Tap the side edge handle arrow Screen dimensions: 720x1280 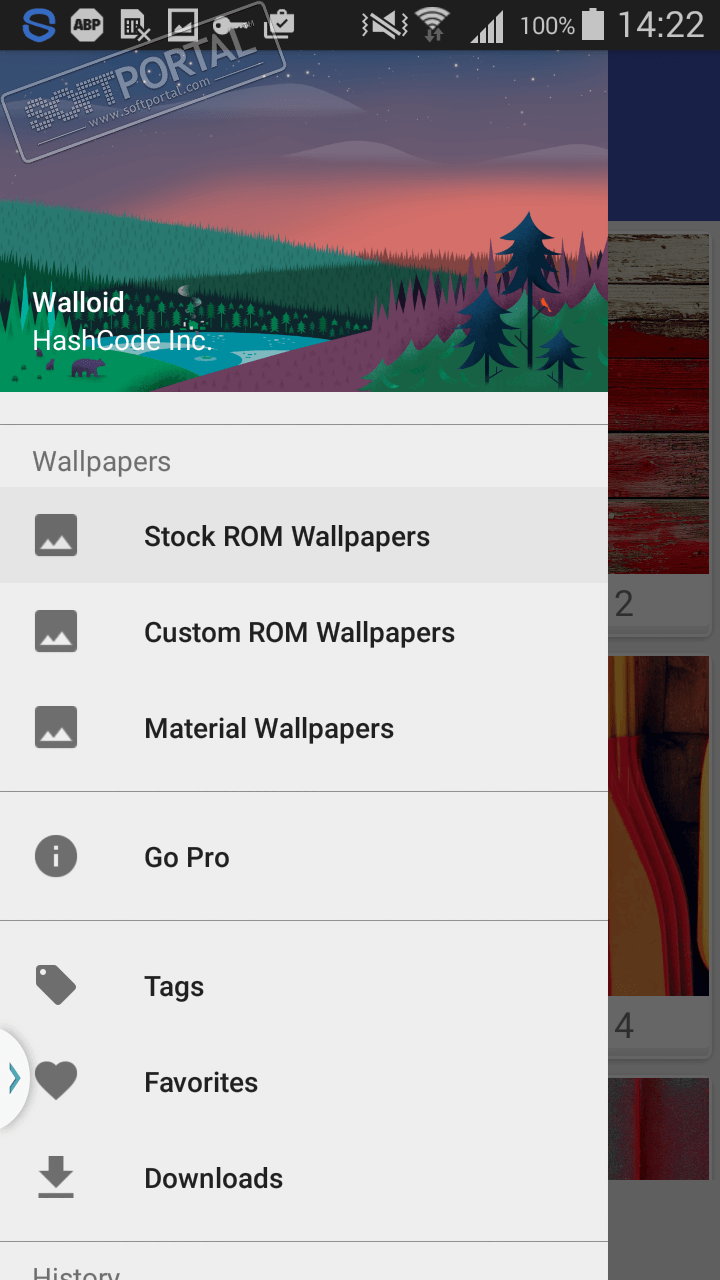click(13, 1078)
